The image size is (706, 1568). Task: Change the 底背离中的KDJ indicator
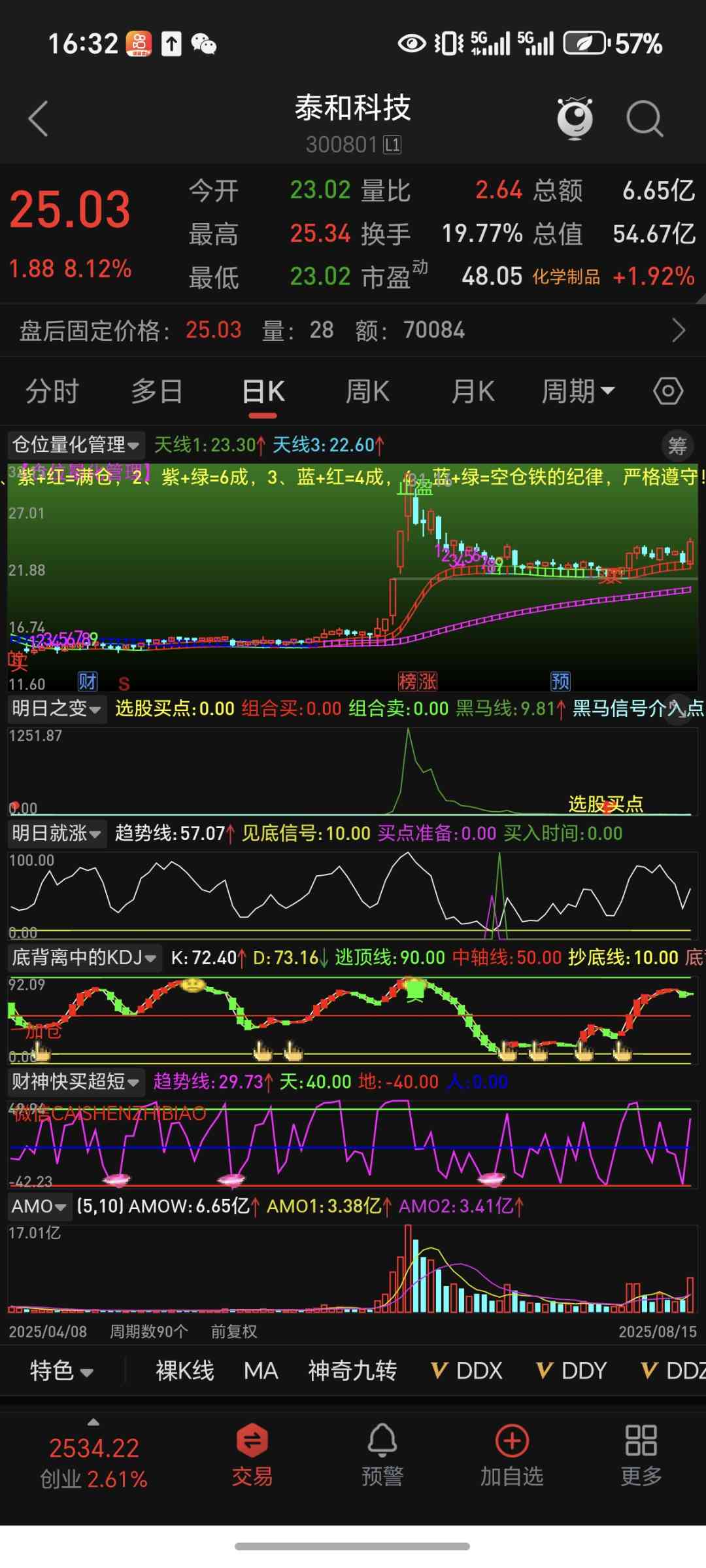pos(84,958)
